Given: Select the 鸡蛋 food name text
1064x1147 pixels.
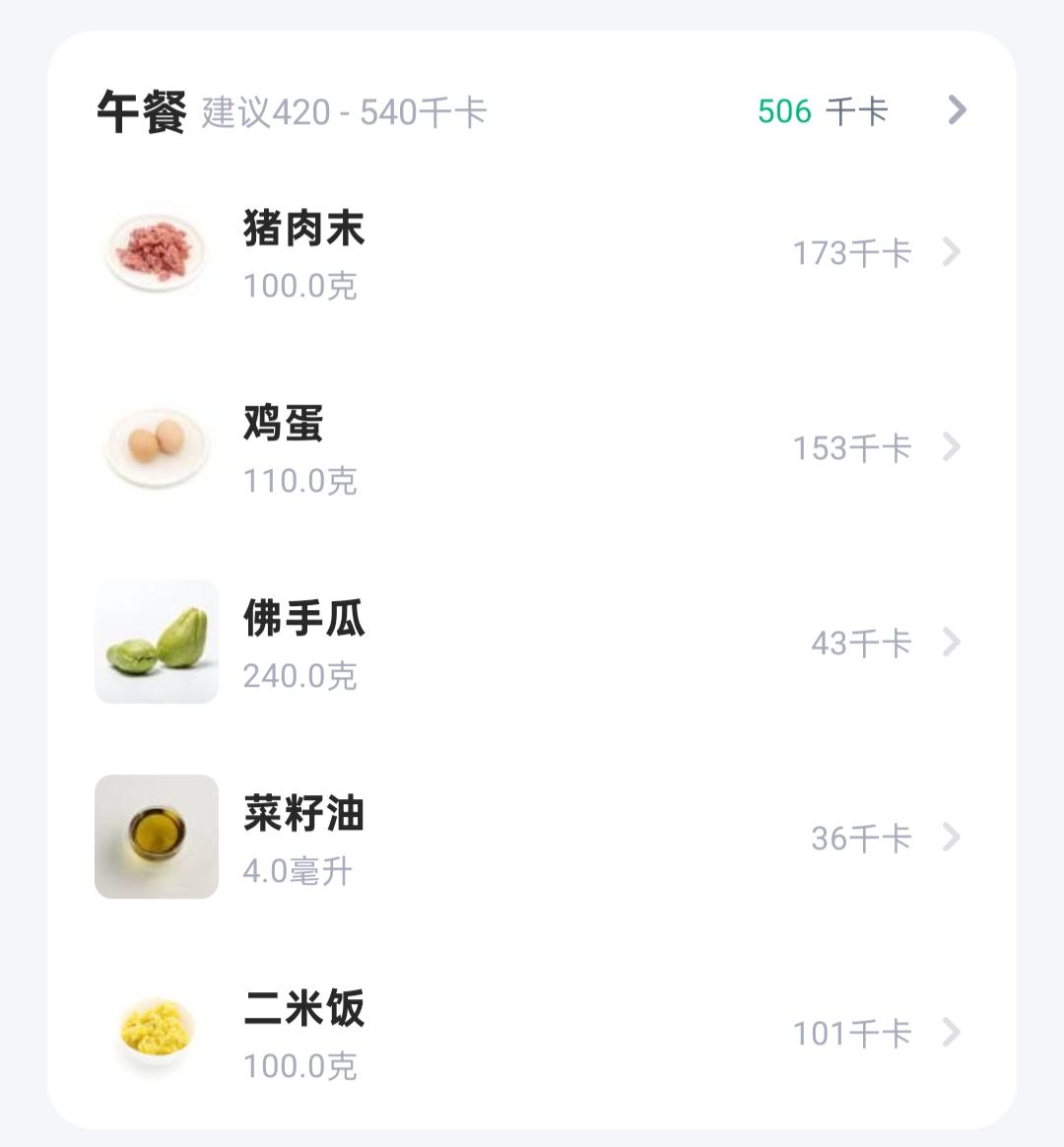Looking at the screenshot, I should click(x=282, y=426).
